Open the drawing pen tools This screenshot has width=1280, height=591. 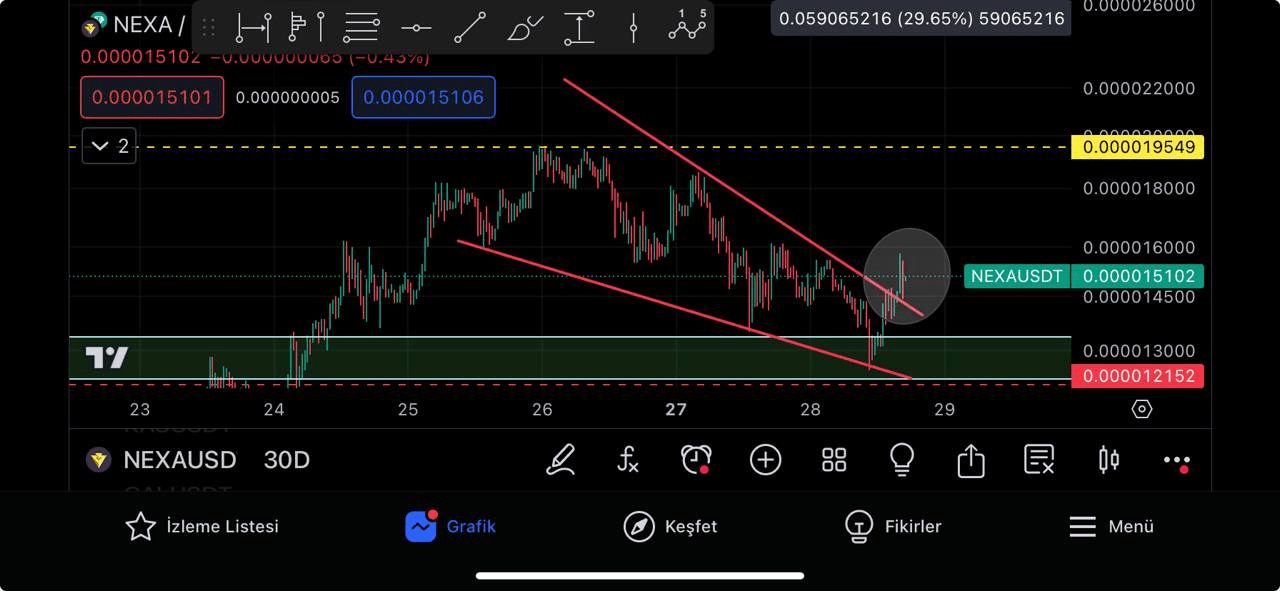tap(561, 460)
